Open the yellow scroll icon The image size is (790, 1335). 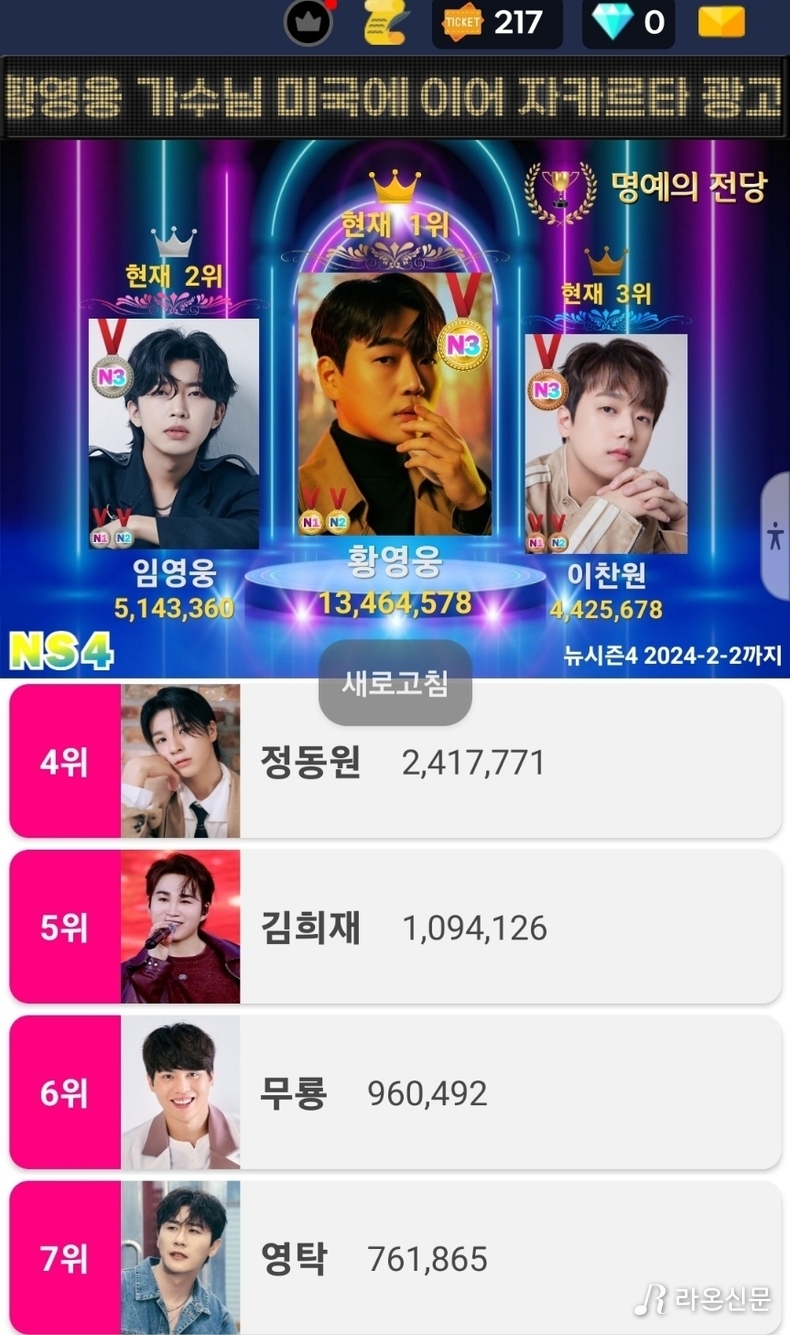384,22
